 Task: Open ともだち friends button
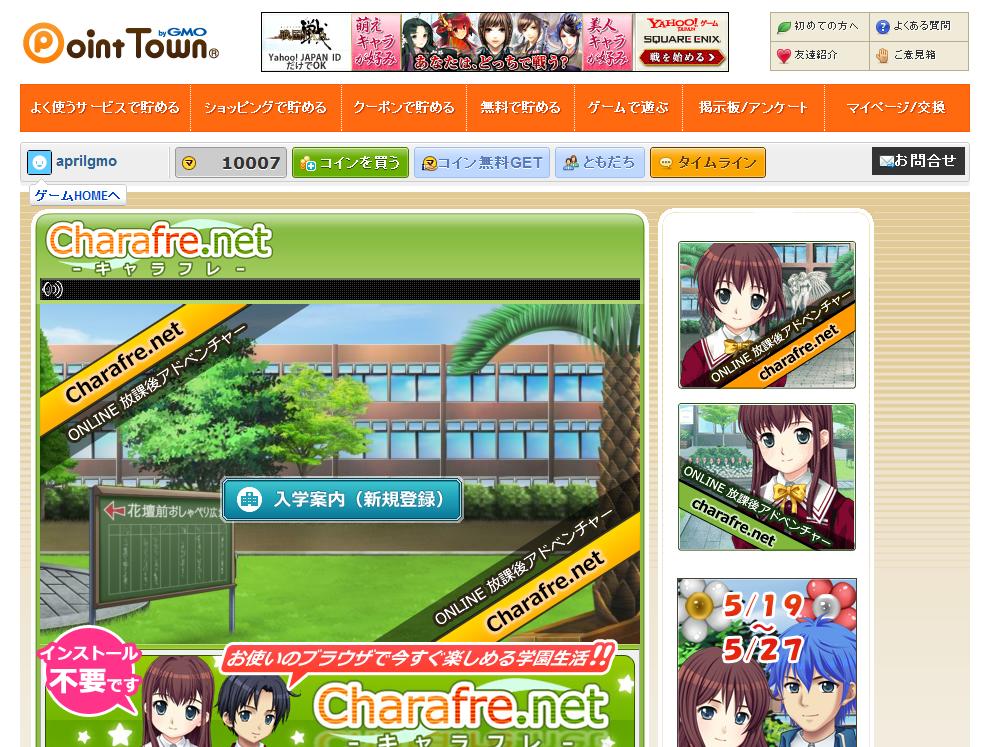[x=599, y=162]
